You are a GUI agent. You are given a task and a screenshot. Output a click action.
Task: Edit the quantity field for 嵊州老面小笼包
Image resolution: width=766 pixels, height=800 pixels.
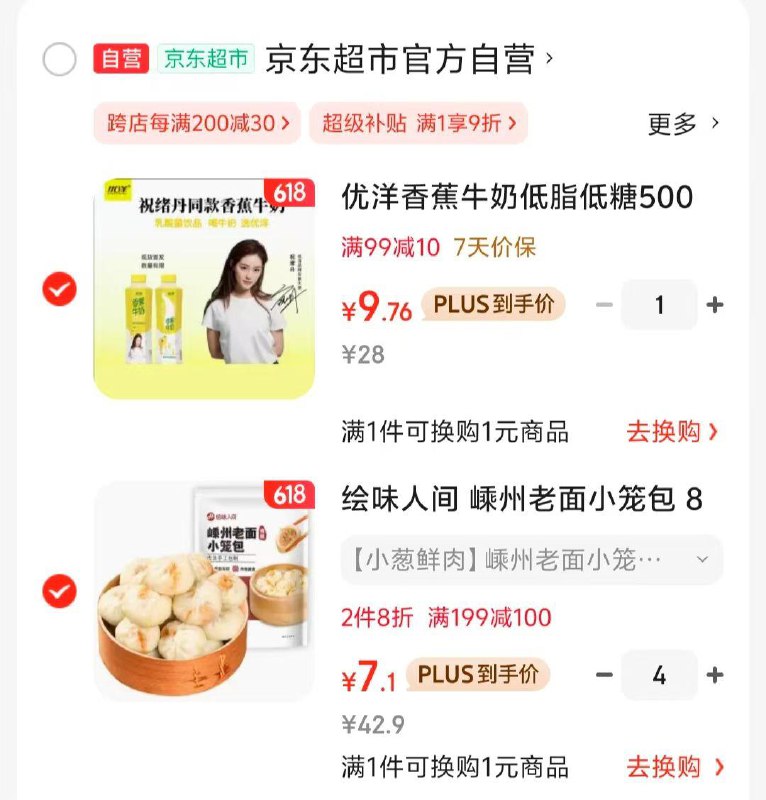coord(659,675)
